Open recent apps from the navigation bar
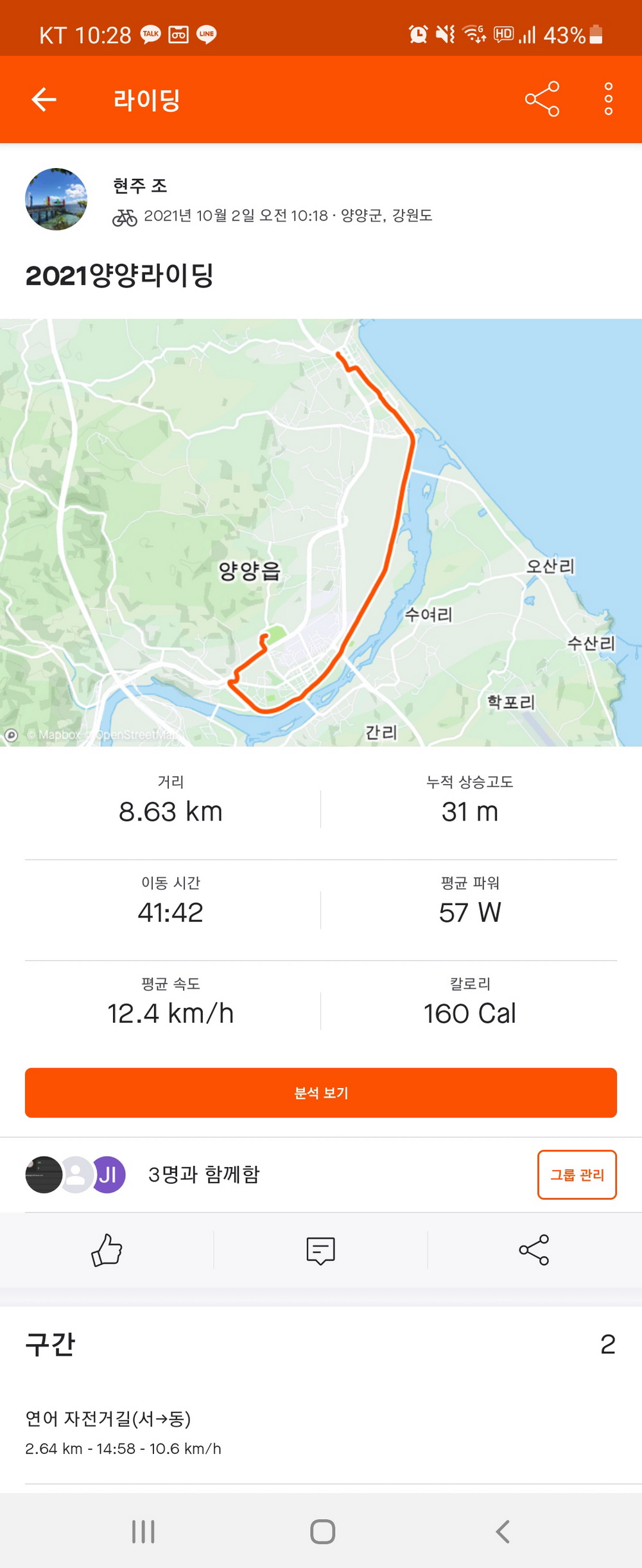The height and width of the screenshot is (1568, 642). [x=143, y=1531]
